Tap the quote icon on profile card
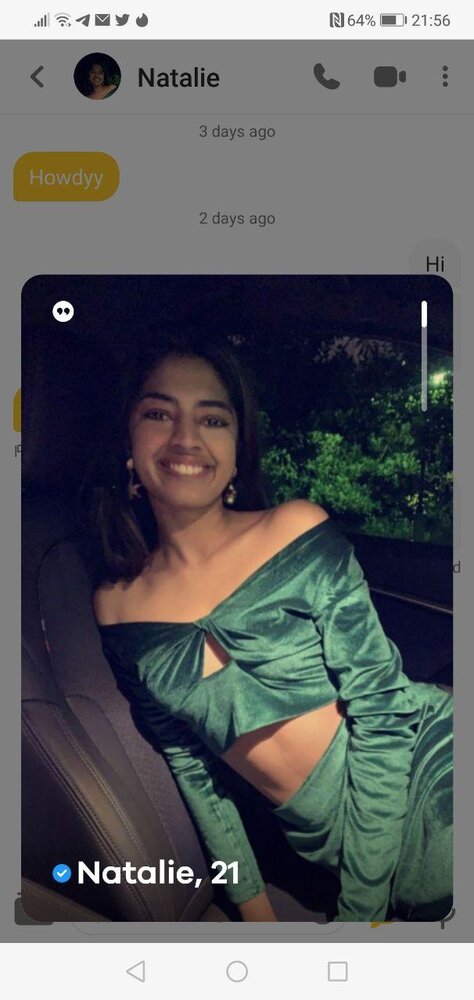 [x=63, y=312]
